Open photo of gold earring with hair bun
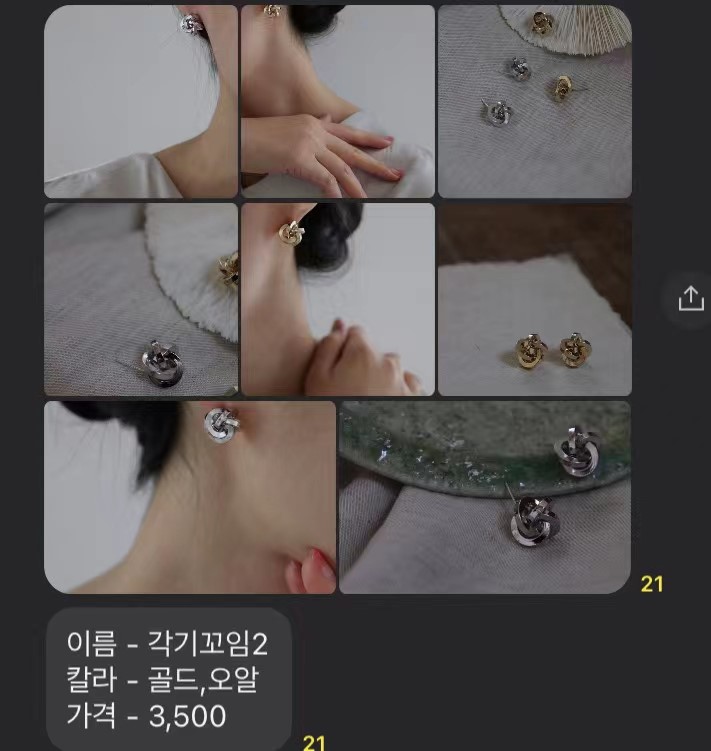 (338, 299)
